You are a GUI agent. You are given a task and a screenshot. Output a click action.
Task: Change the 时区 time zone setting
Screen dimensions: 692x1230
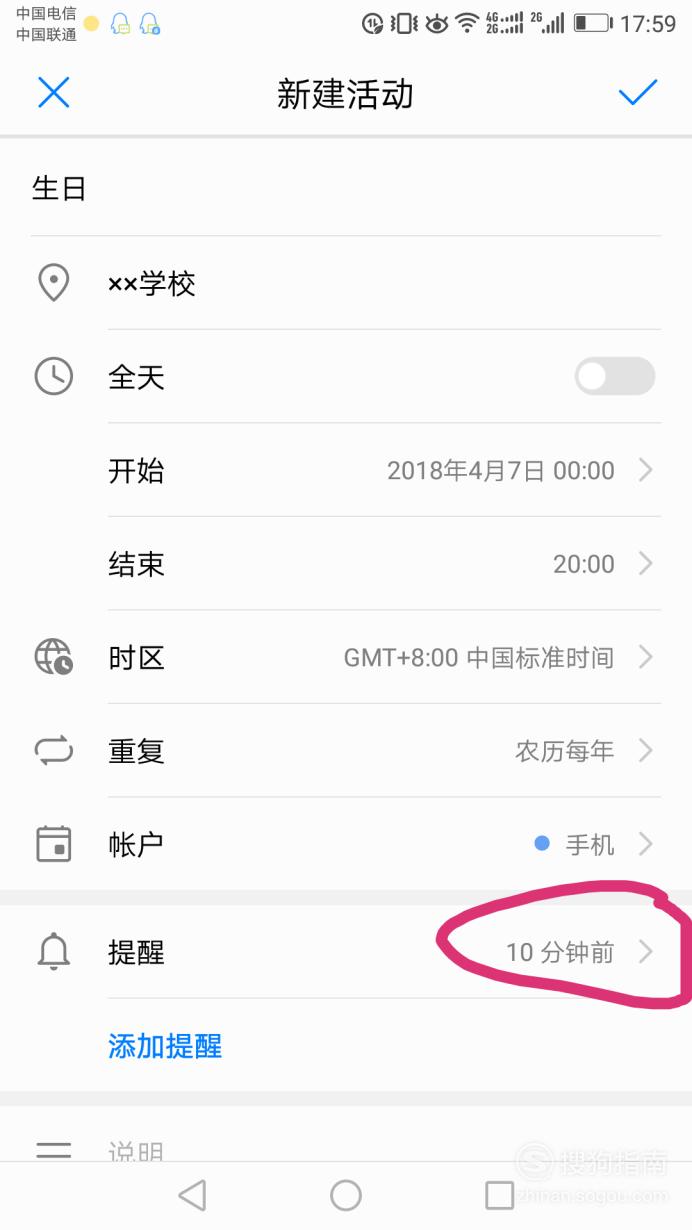point(346,658)
